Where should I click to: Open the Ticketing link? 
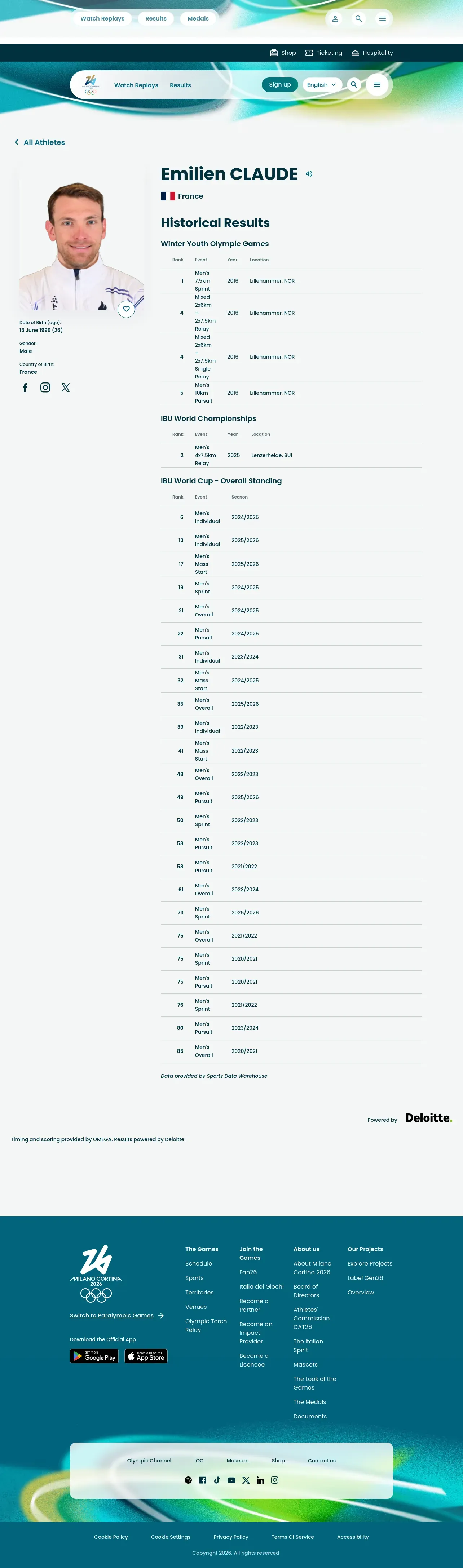pos(323,53)
